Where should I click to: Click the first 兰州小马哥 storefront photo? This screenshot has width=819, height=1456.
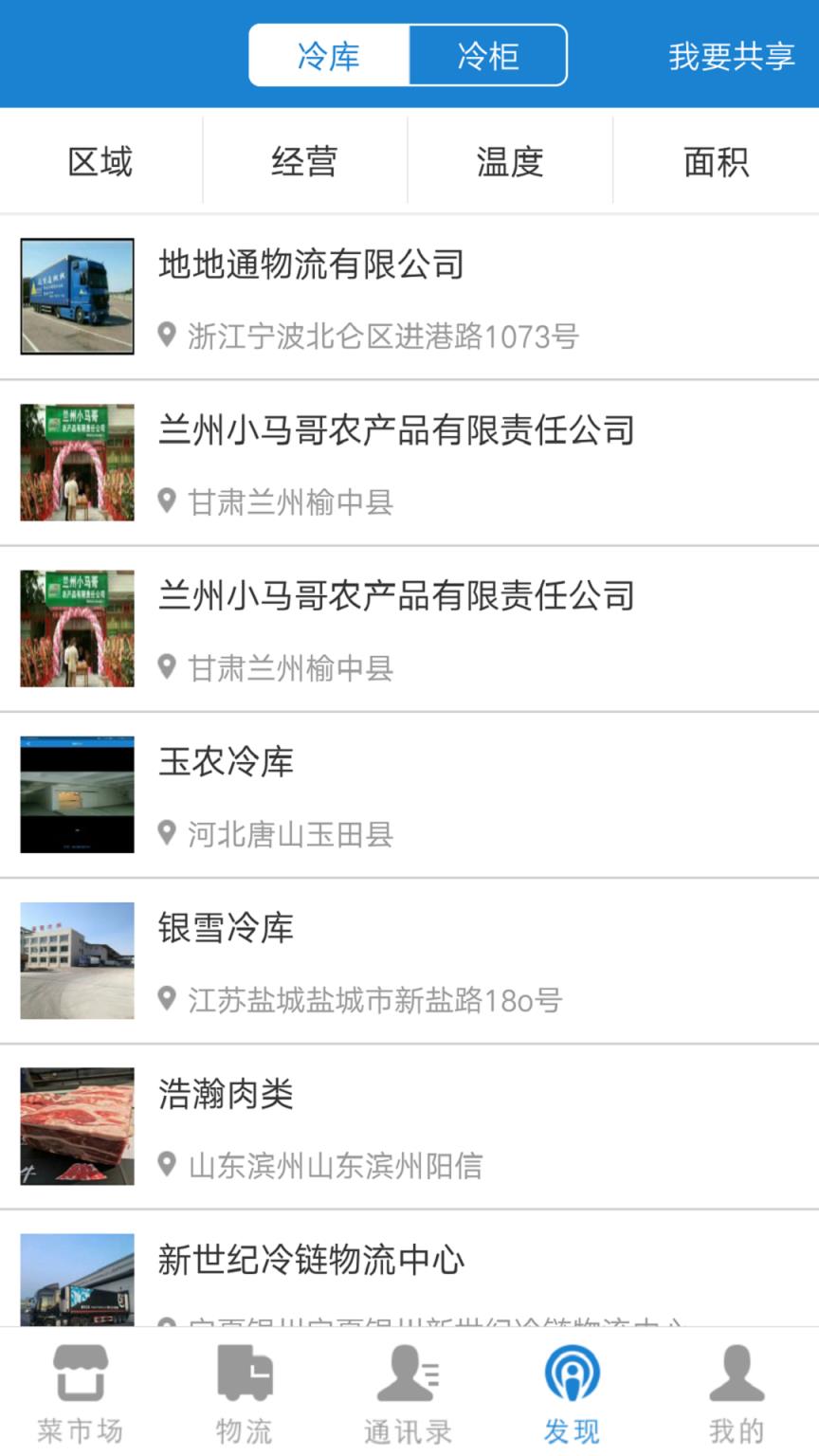point(77,462)
